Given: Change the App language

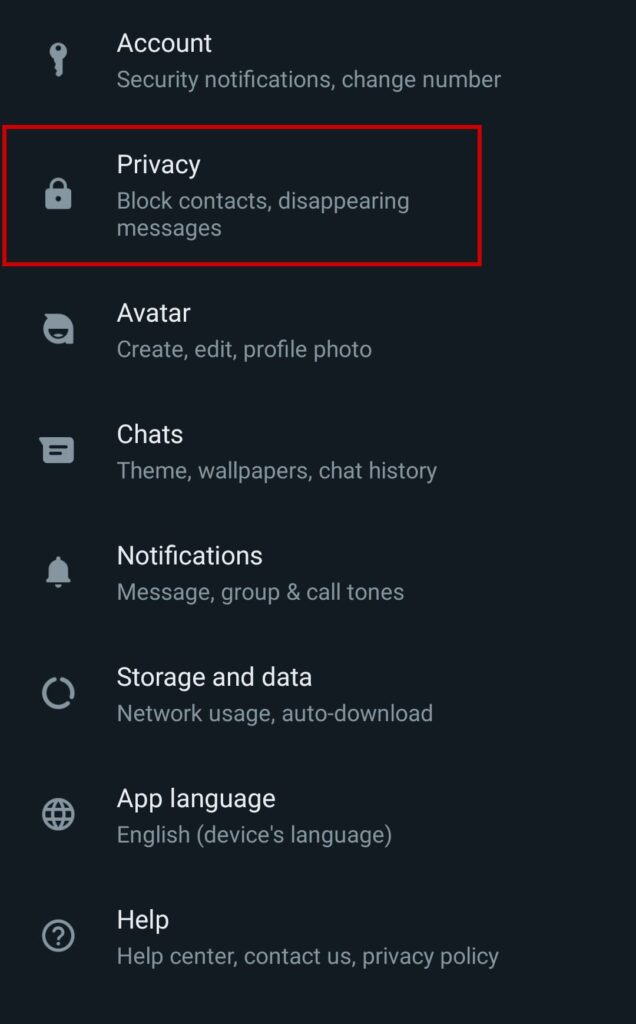Looking at the screenshot, I should coord(254,815).
